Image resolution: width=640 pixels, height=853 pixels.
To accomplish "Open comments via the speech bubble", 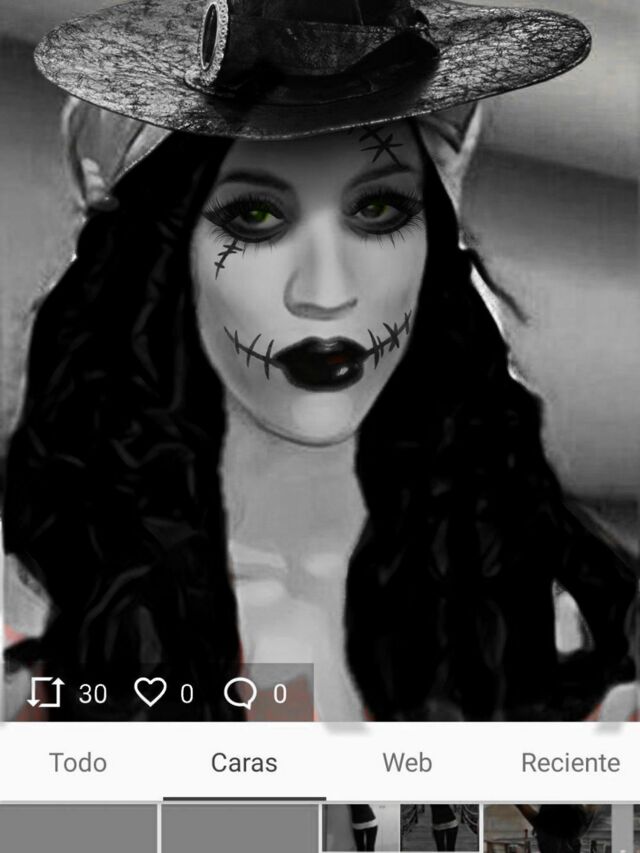I will click(x=240, y=693).
